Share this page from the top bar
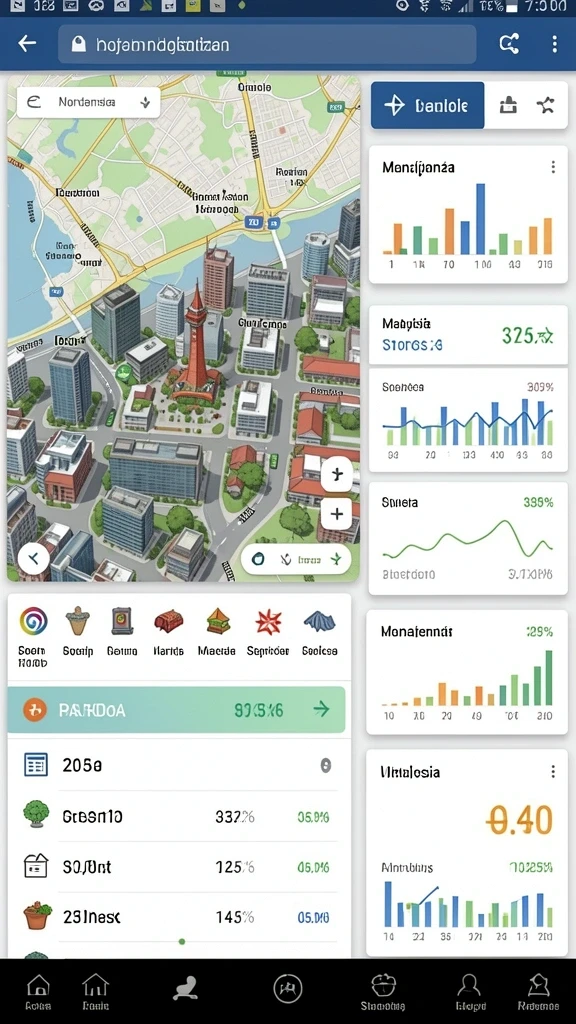Screen dimensions: 576x1024 click(509, 44)
